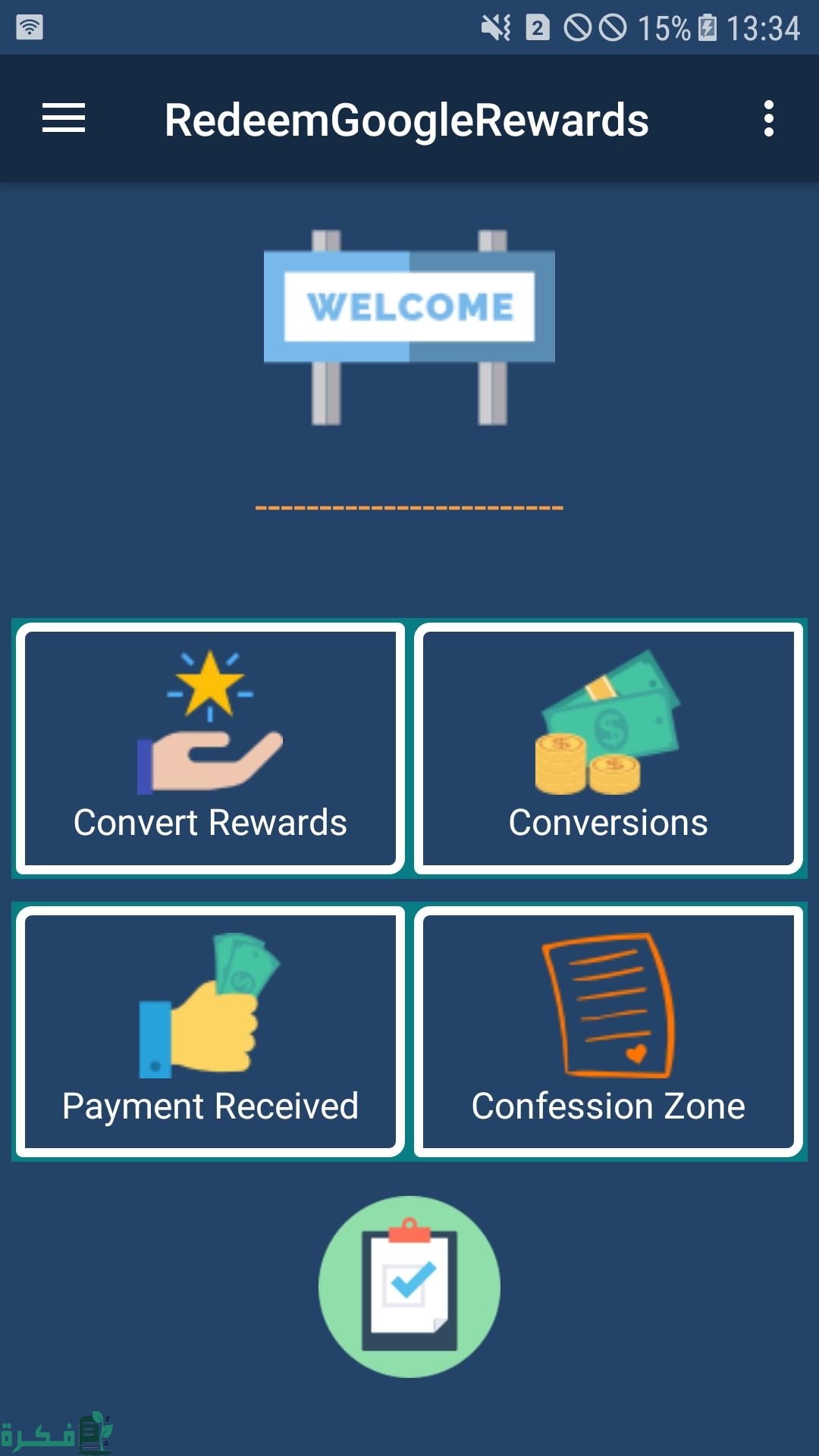This screenshot has height=1456, width=819.
Task: Open the hamburger navigation drawer
Action: tap(64, 118)
